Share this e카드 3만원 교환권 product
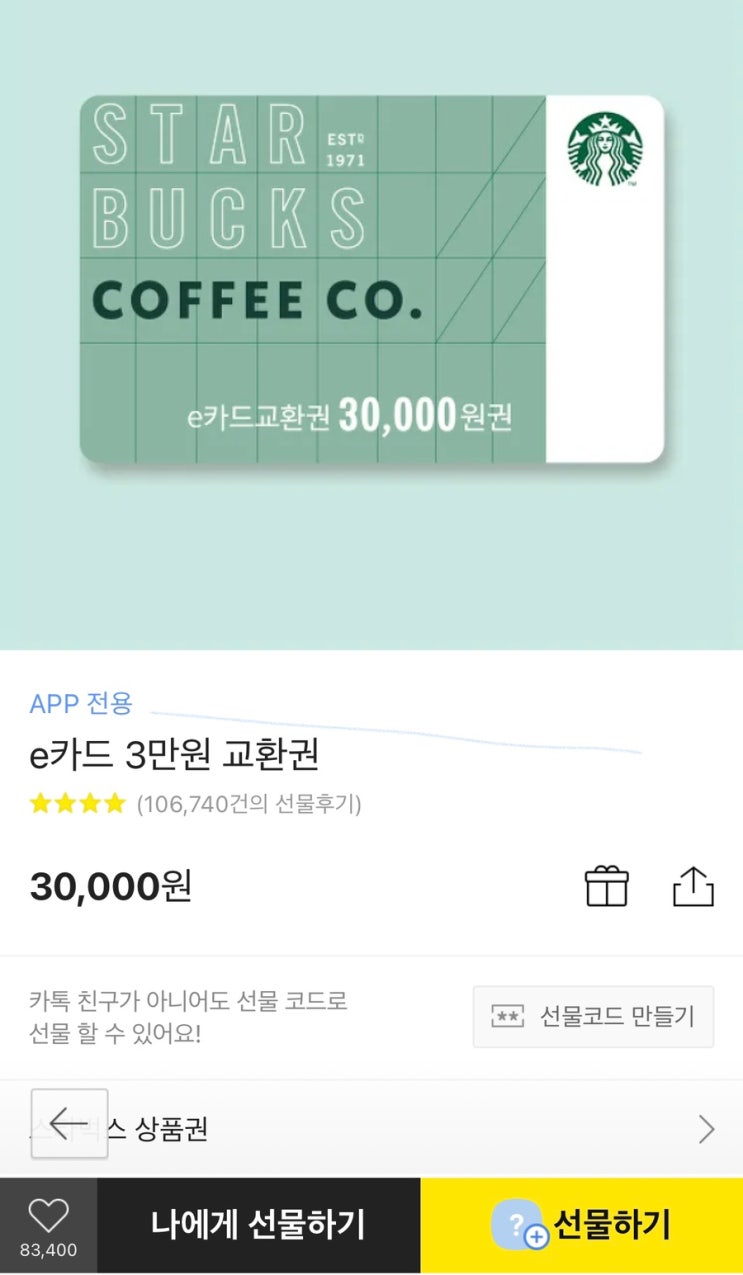This screenshot has height=1275, width=743. pos(693,886)
